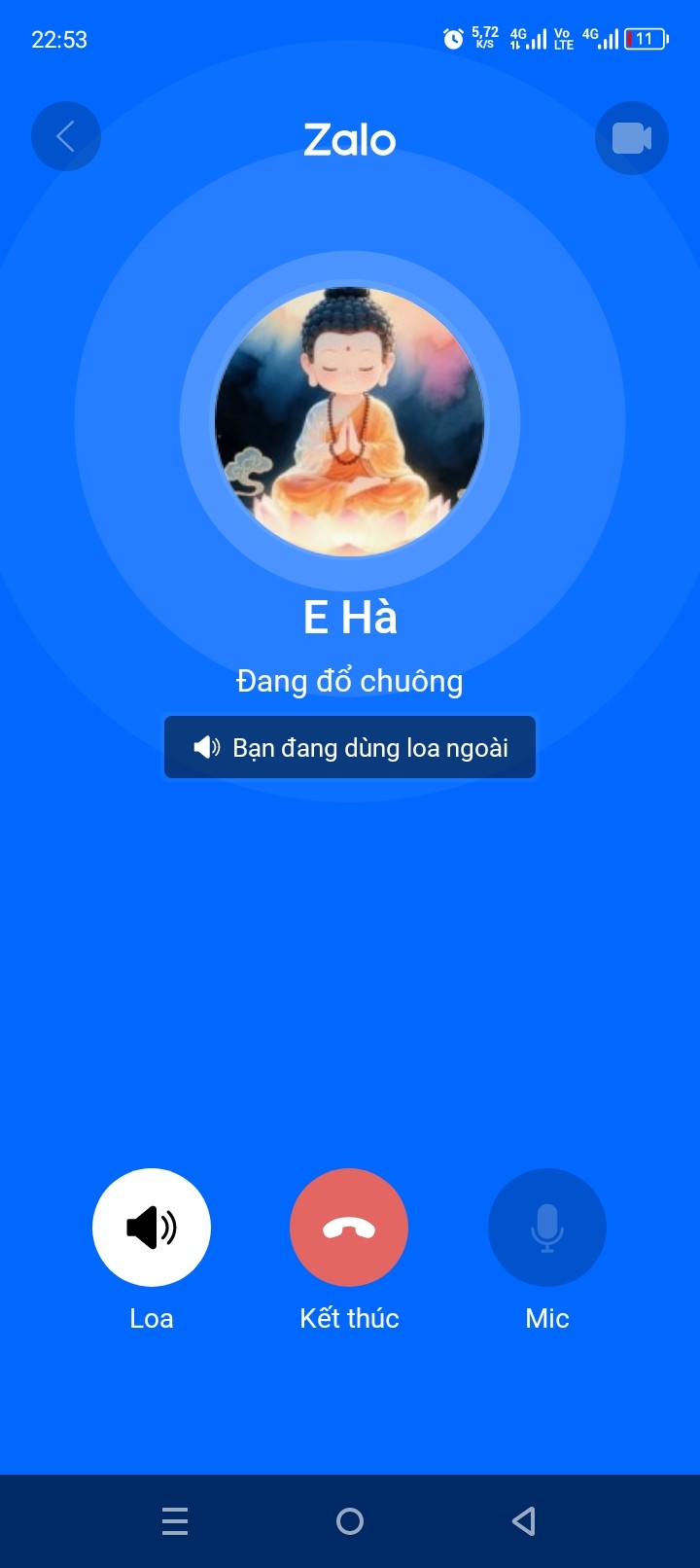Toggle the Mic button
This screenshot has width=700, height=1568.
[547, 1228]
